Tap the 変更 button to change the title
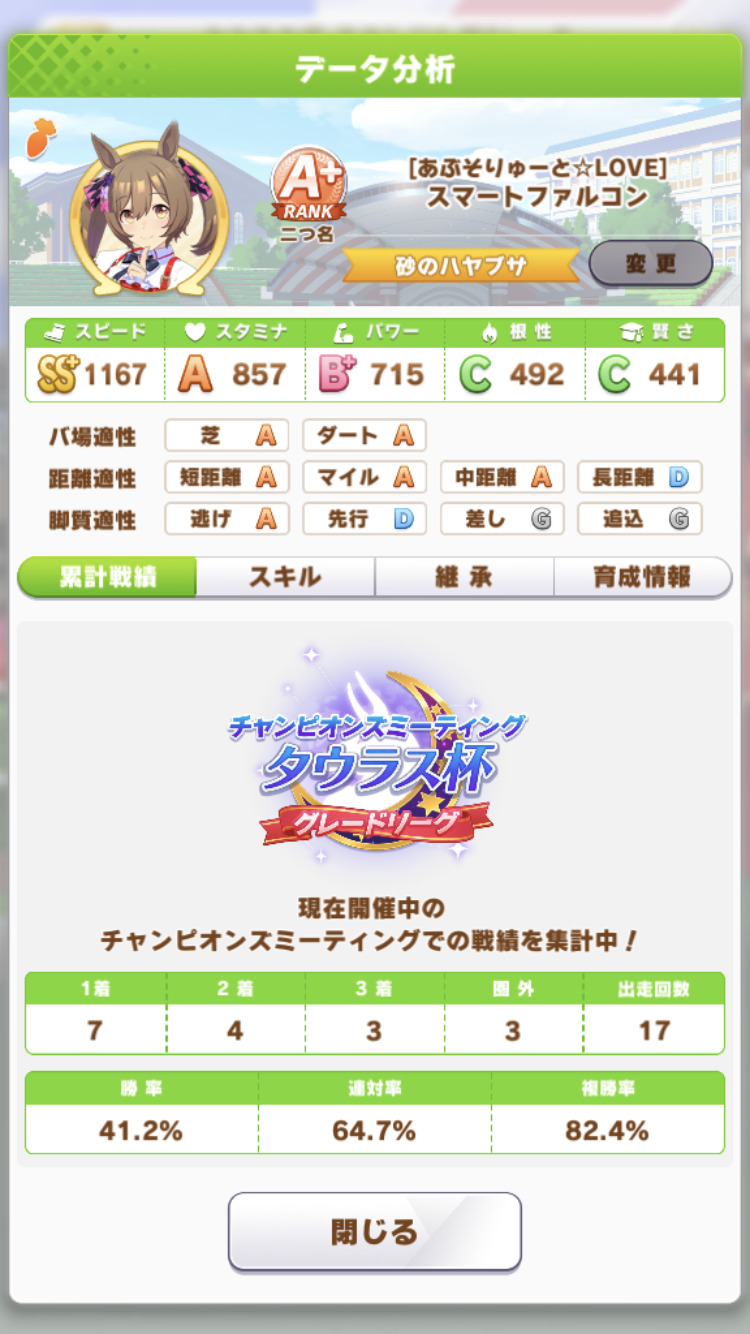 coord(650,264)
